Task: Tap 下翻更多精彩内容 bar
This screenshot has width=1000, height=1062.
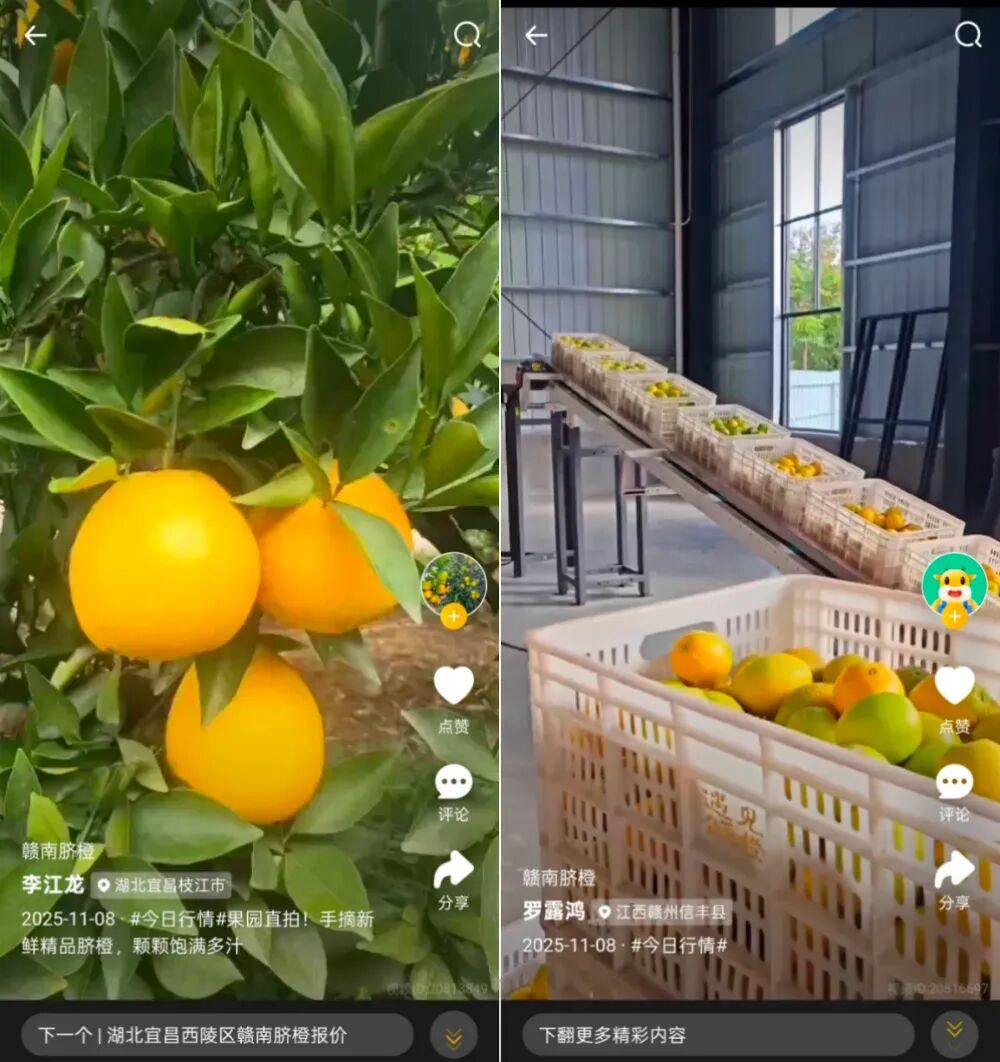Action: pyautogui.click(x=717, y=1034)
